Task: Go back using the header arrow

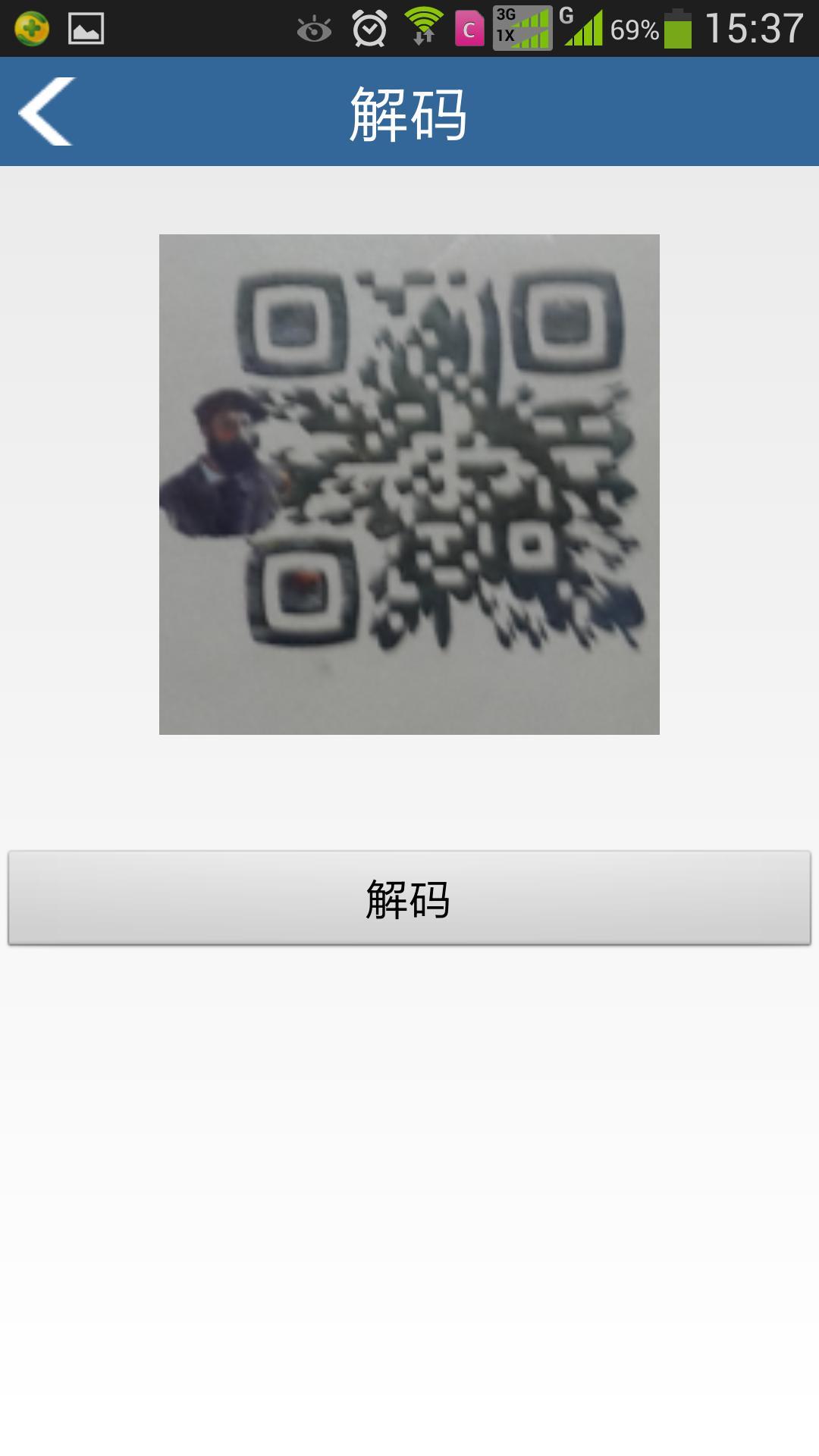Action: (x=47, y=111)
